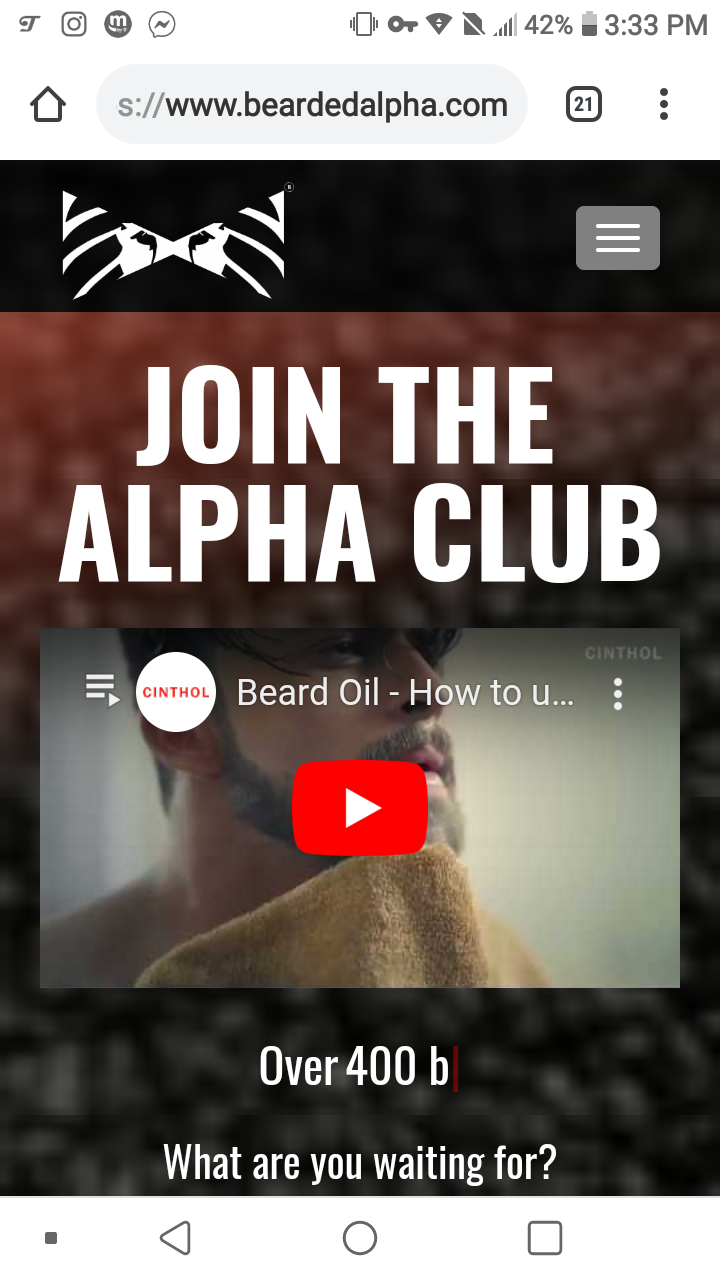This screenshot has height=1280, width=720.
Task: Tap the Bearded Alpha logo in header
Action: click(x=174, y=238)
